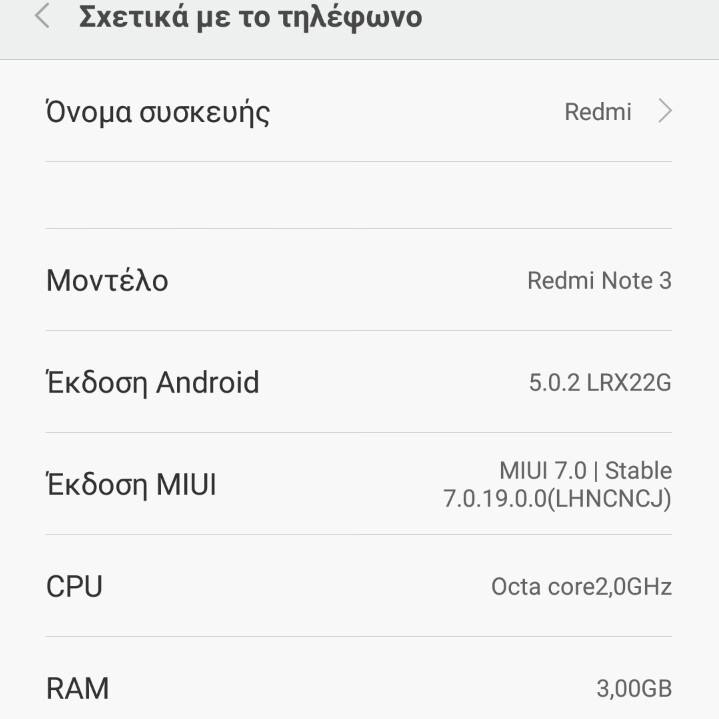The height and width of the screenshot is (719, 719).
Task: Go back from Σχετικά με το τηλέφωνο
Action: [x=42, y=18]
